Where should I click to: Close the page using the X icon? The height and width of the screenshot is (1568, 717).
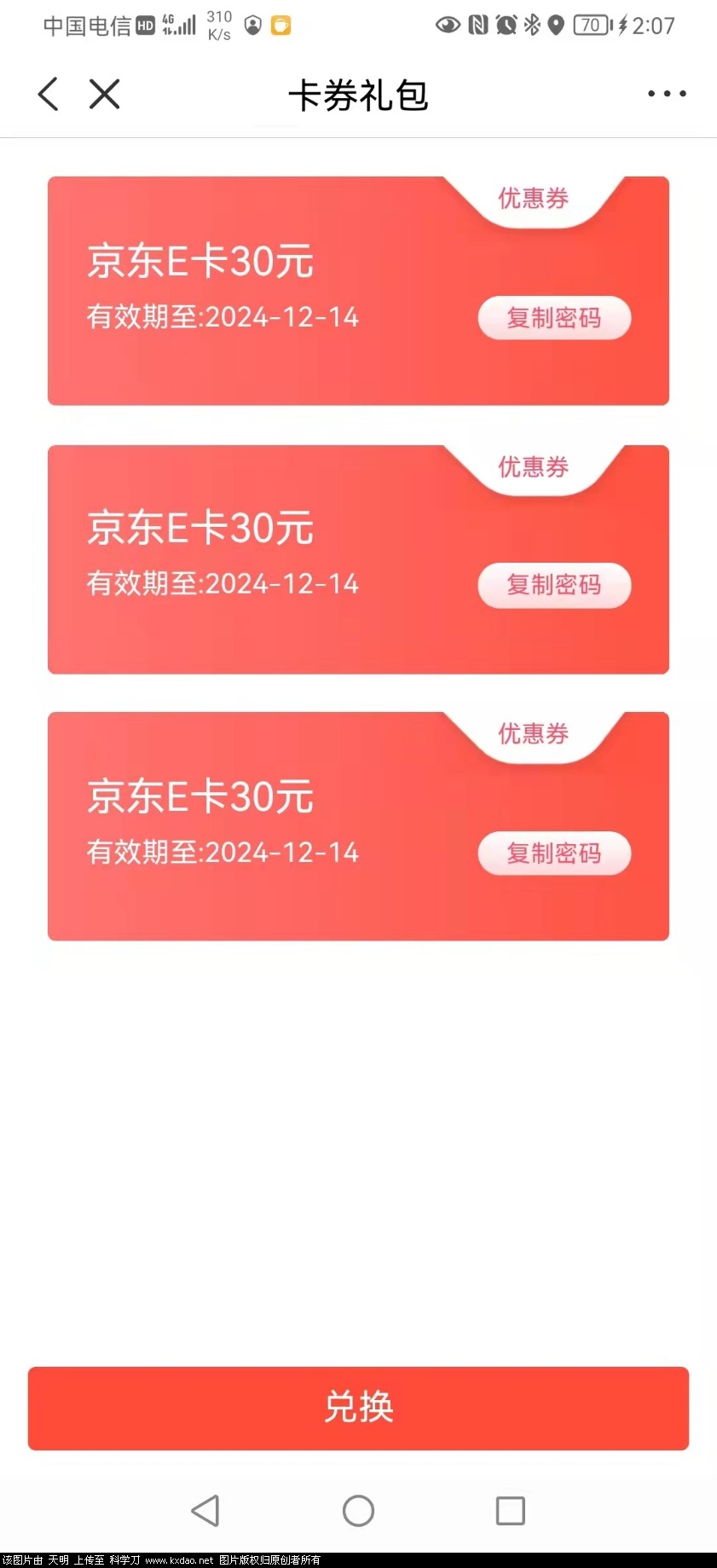(x=104, y=94)
